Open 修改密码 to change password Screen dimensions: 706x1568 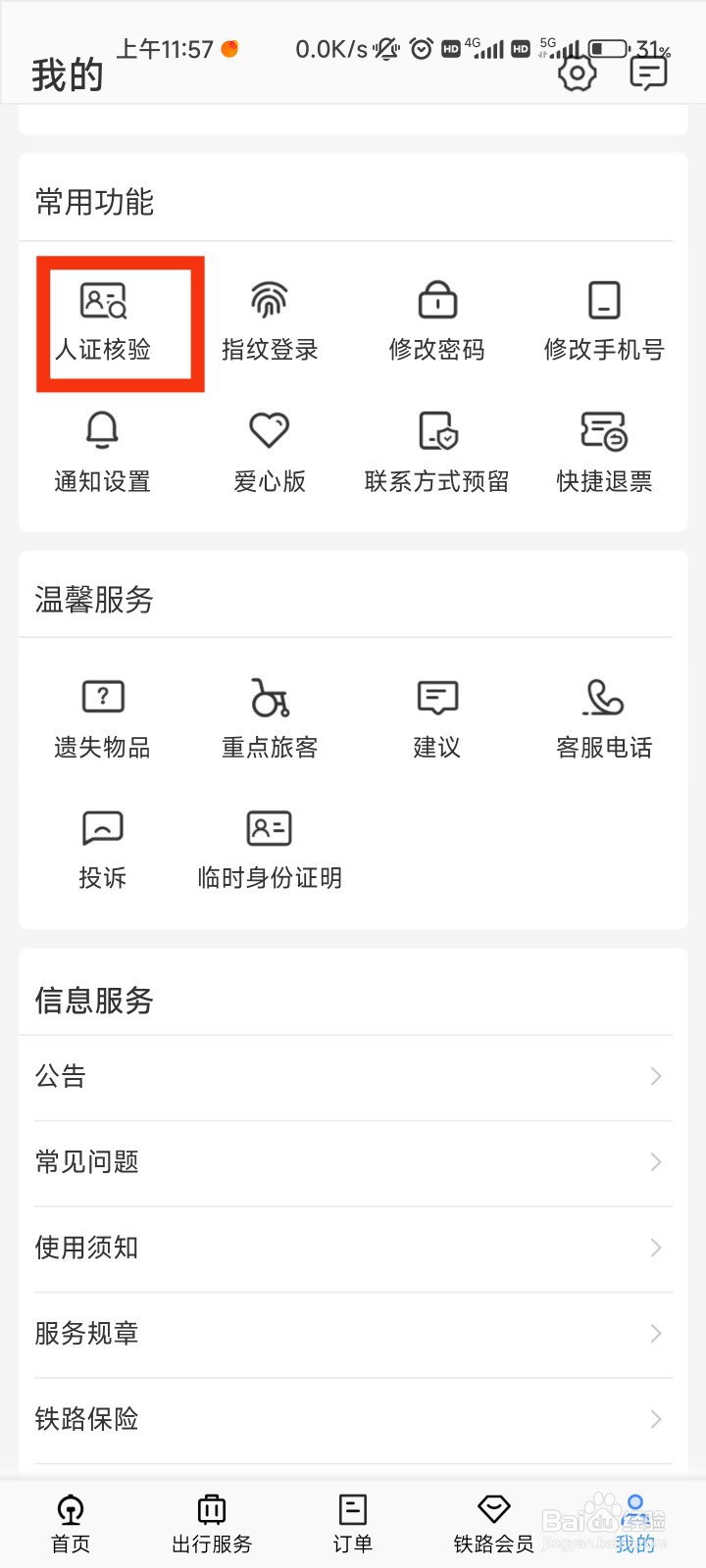437,322
